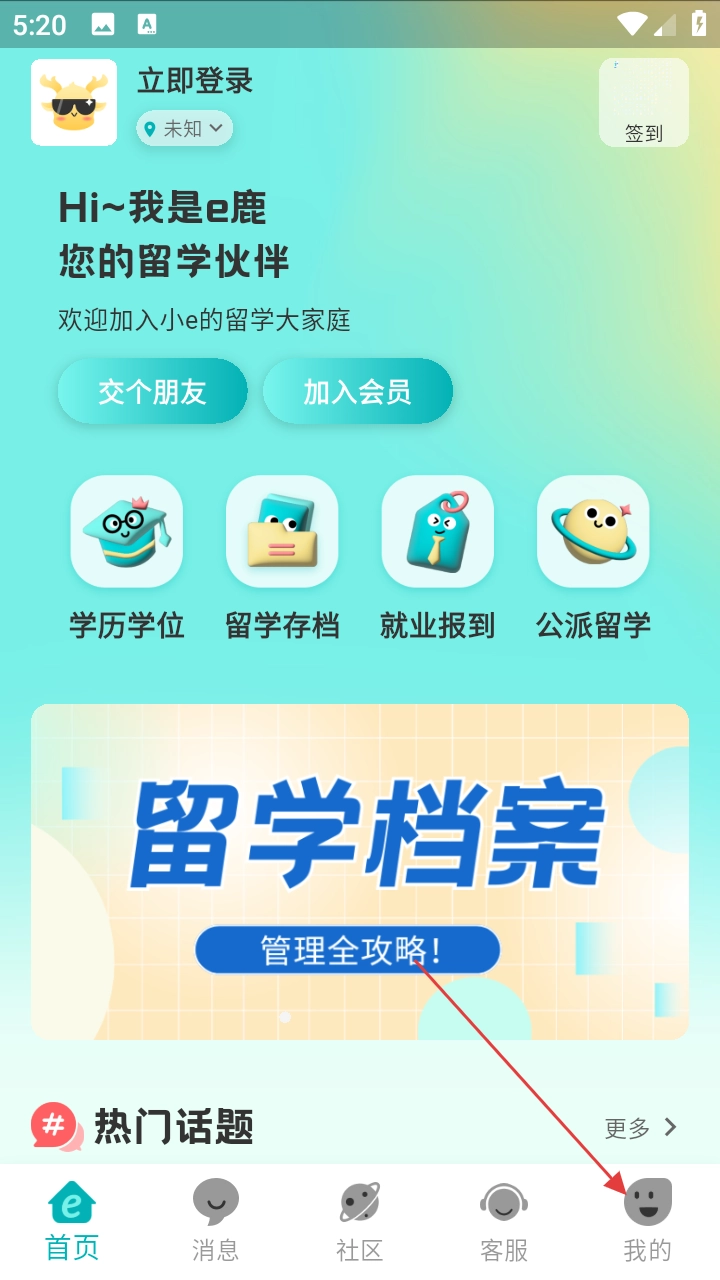Switch to the 消息 tab
This screenshot has width=720, height=1280.
pyautogui.click(x=216, y=1220)
